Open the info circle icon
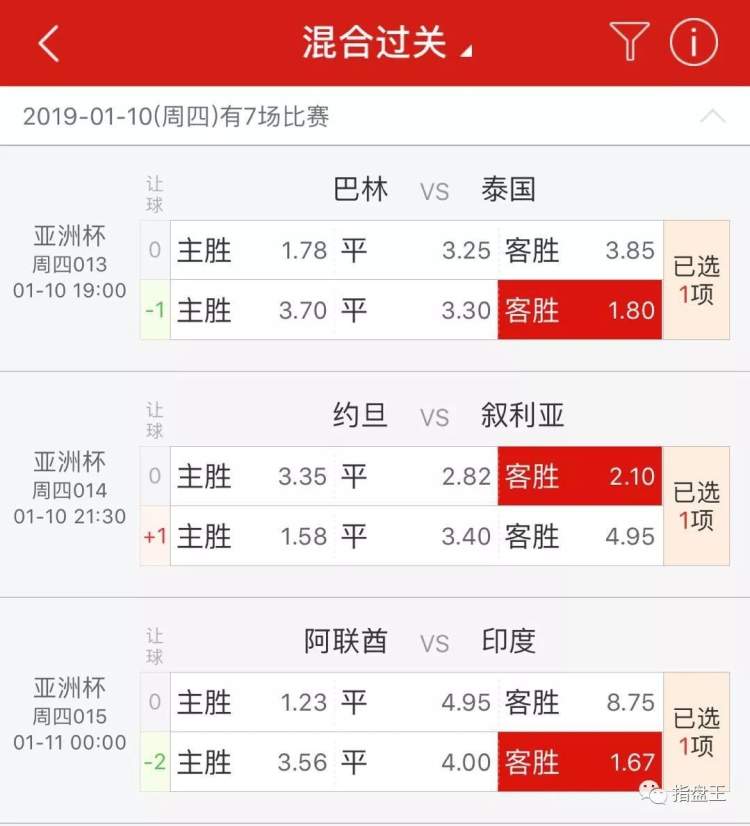This screenshot has width=750, height=826. click(693, 43)
